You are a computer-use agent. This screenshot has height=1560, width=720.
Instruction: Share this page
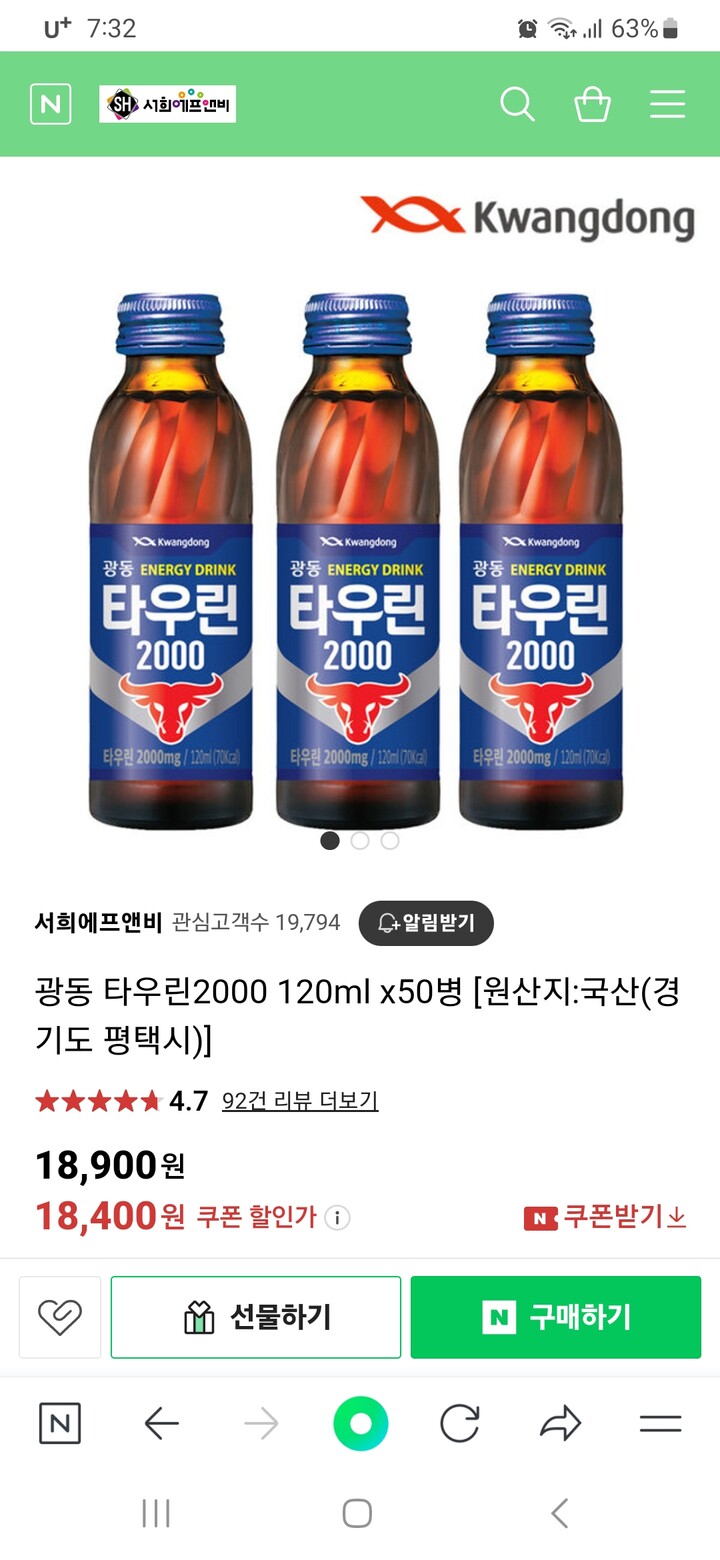(x=560, y=1424)
